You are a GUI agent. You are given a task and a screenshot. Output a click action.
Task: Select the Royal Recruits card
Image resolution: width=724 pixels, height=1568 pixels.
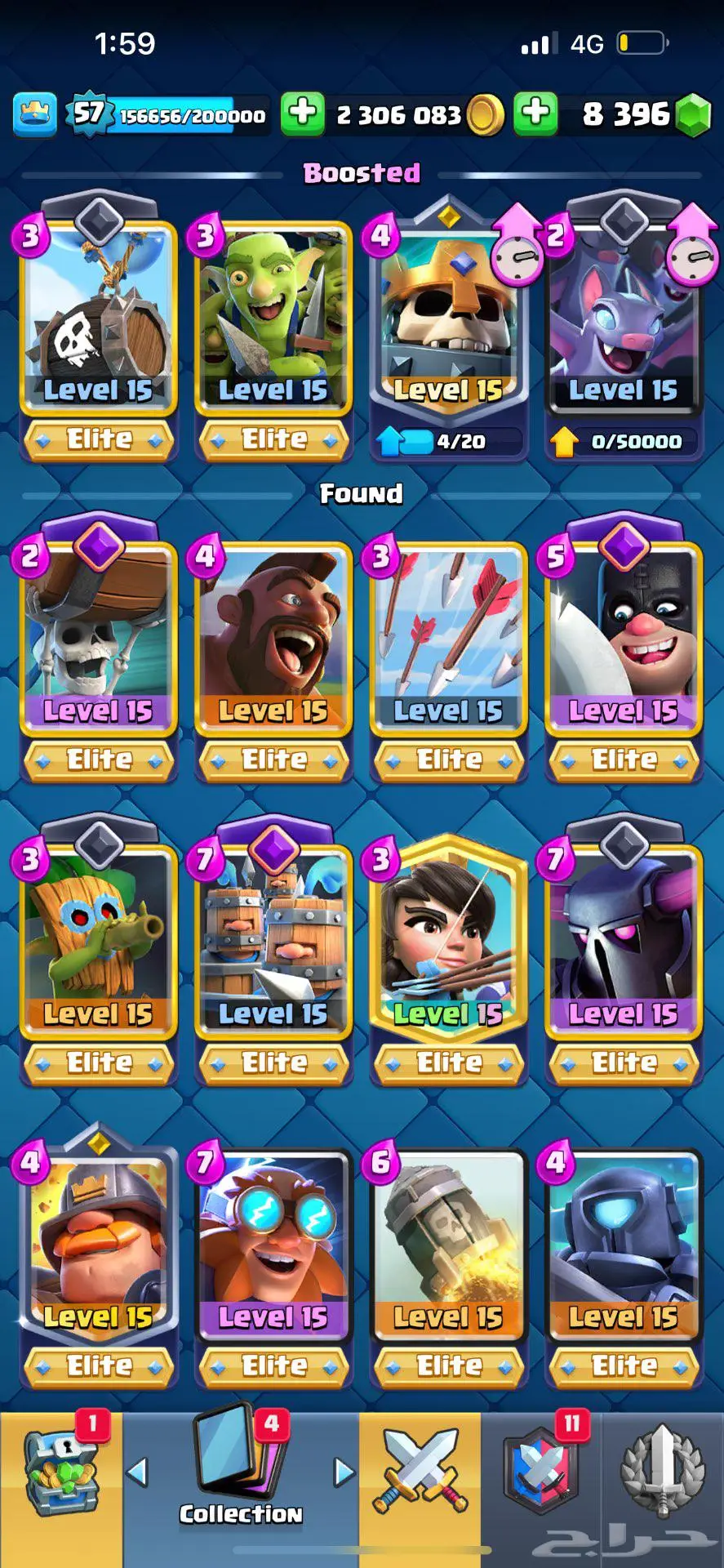(x=273, y=939)
